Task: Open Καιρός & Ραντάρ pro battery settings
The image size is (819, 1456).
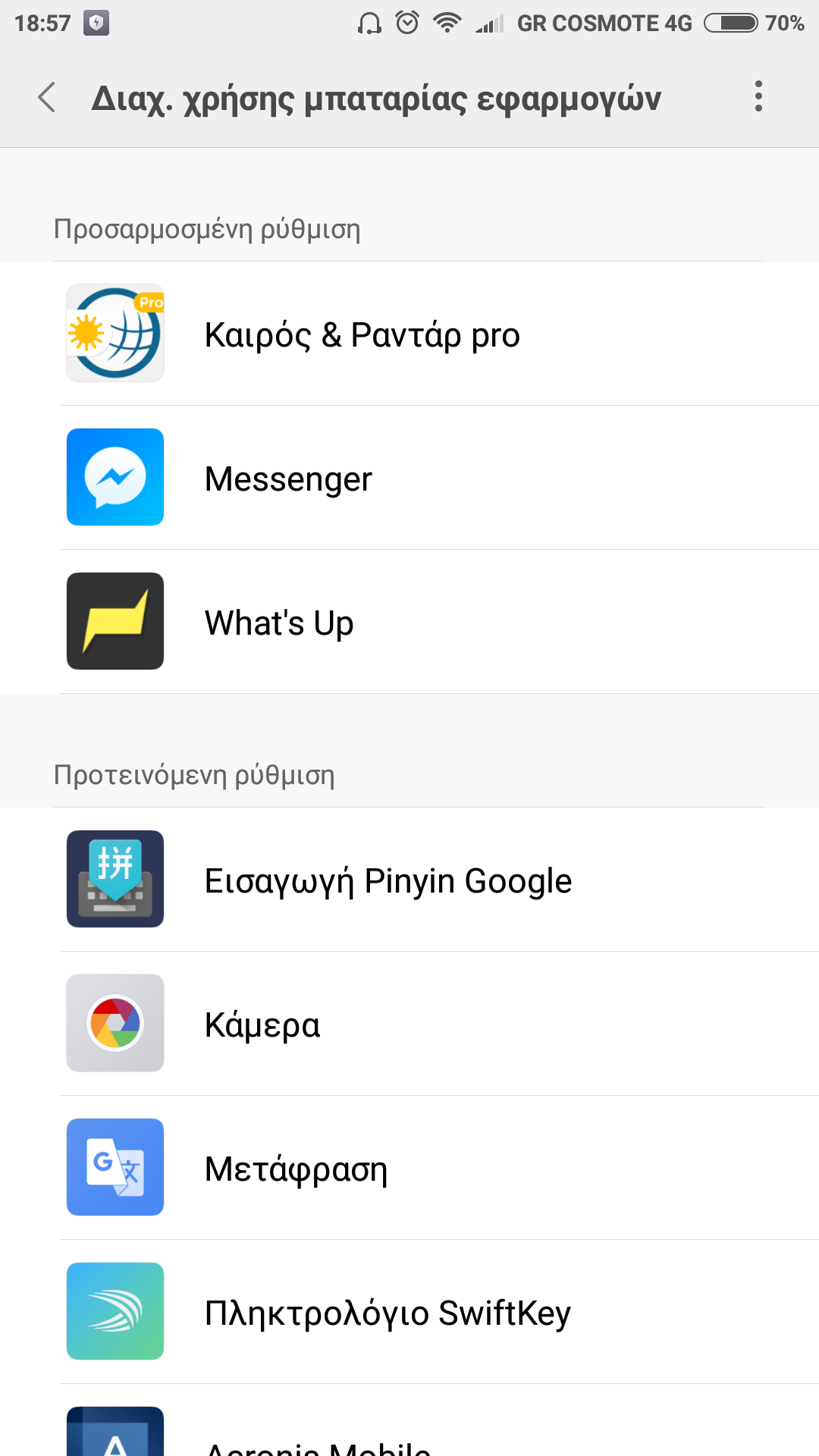Action: point(409,334)
